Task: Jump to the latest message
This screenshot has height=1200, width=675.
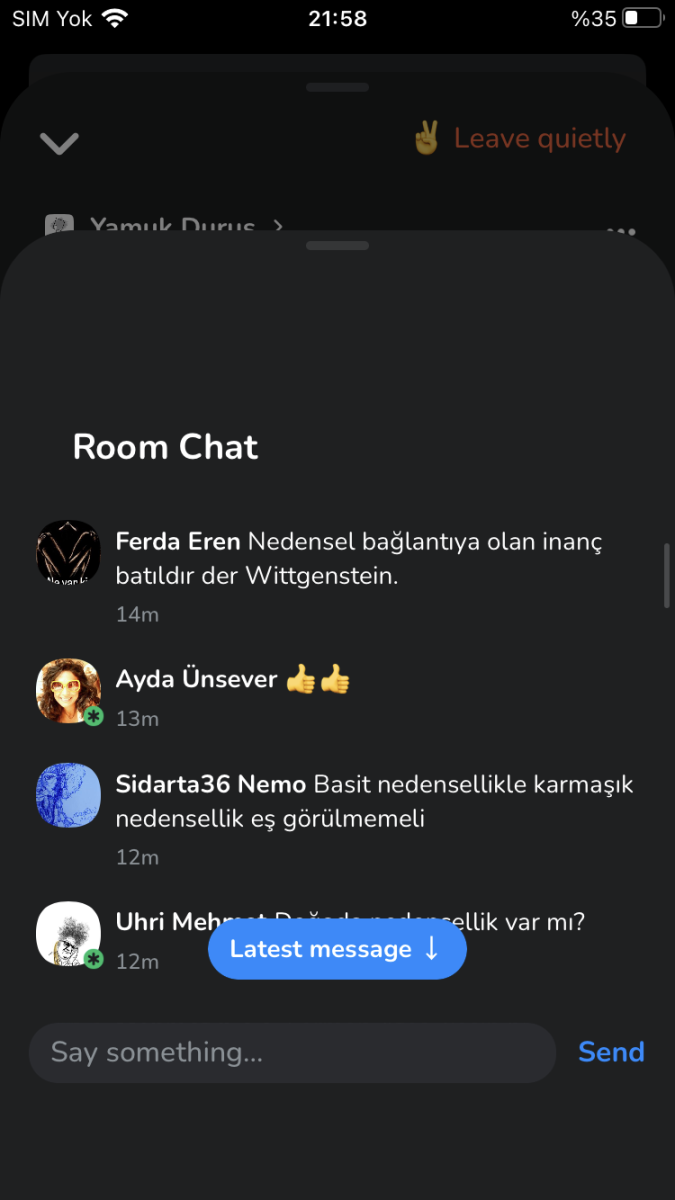Action: pyautogui.click(x=337, y=950)
